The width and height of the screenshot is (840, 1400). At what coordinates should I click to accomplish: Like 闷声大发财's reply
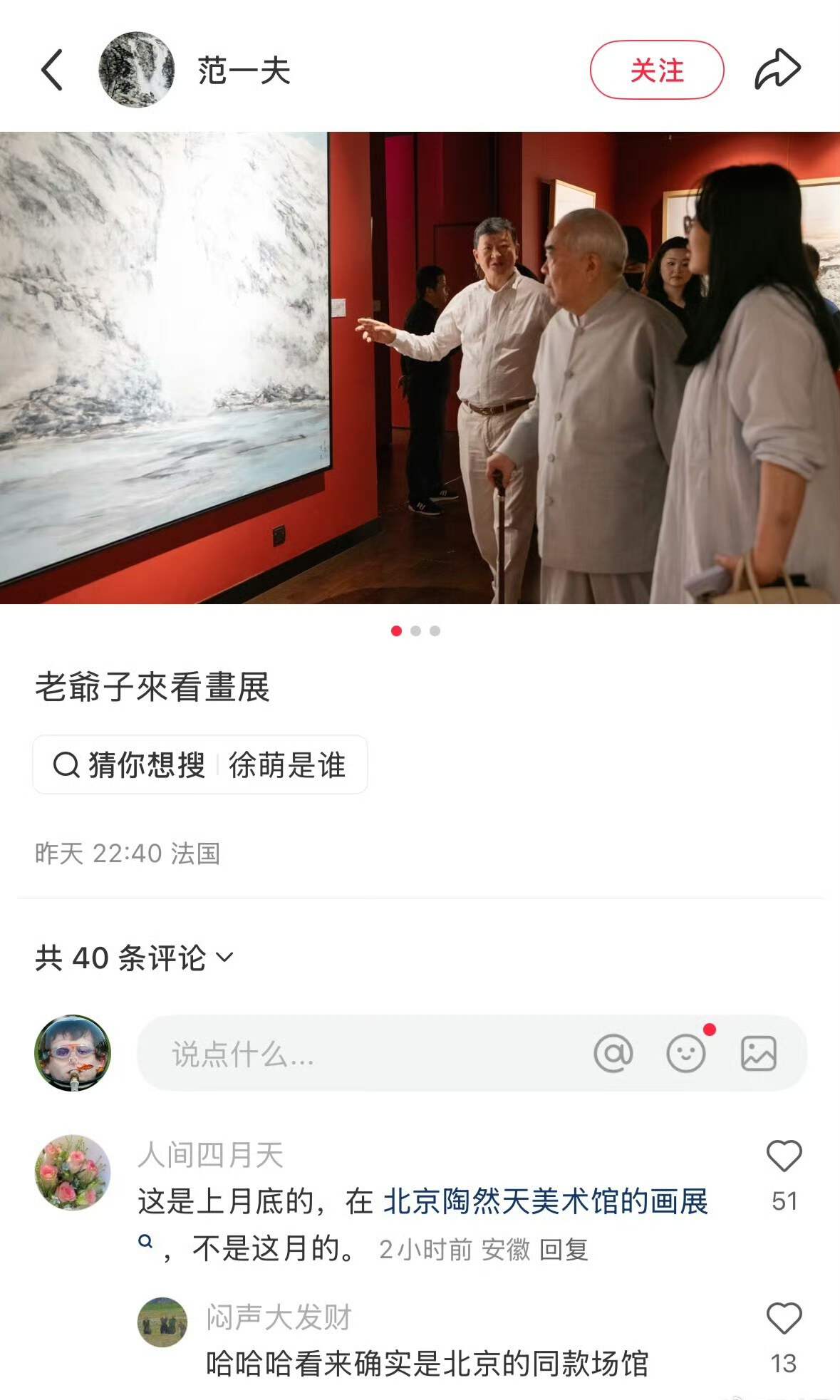(x=784, y=1318)
